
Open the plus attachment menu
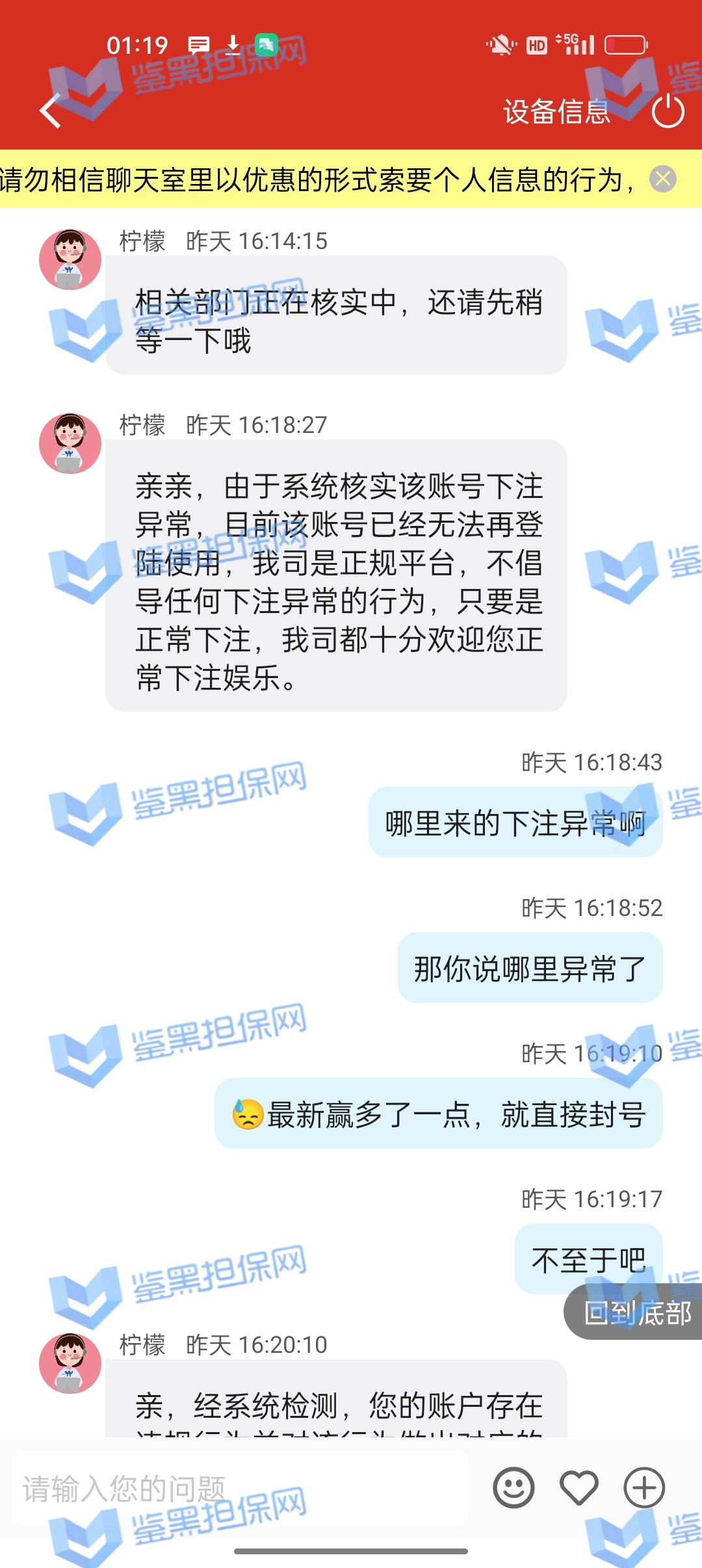click(x=643, y=1487)
